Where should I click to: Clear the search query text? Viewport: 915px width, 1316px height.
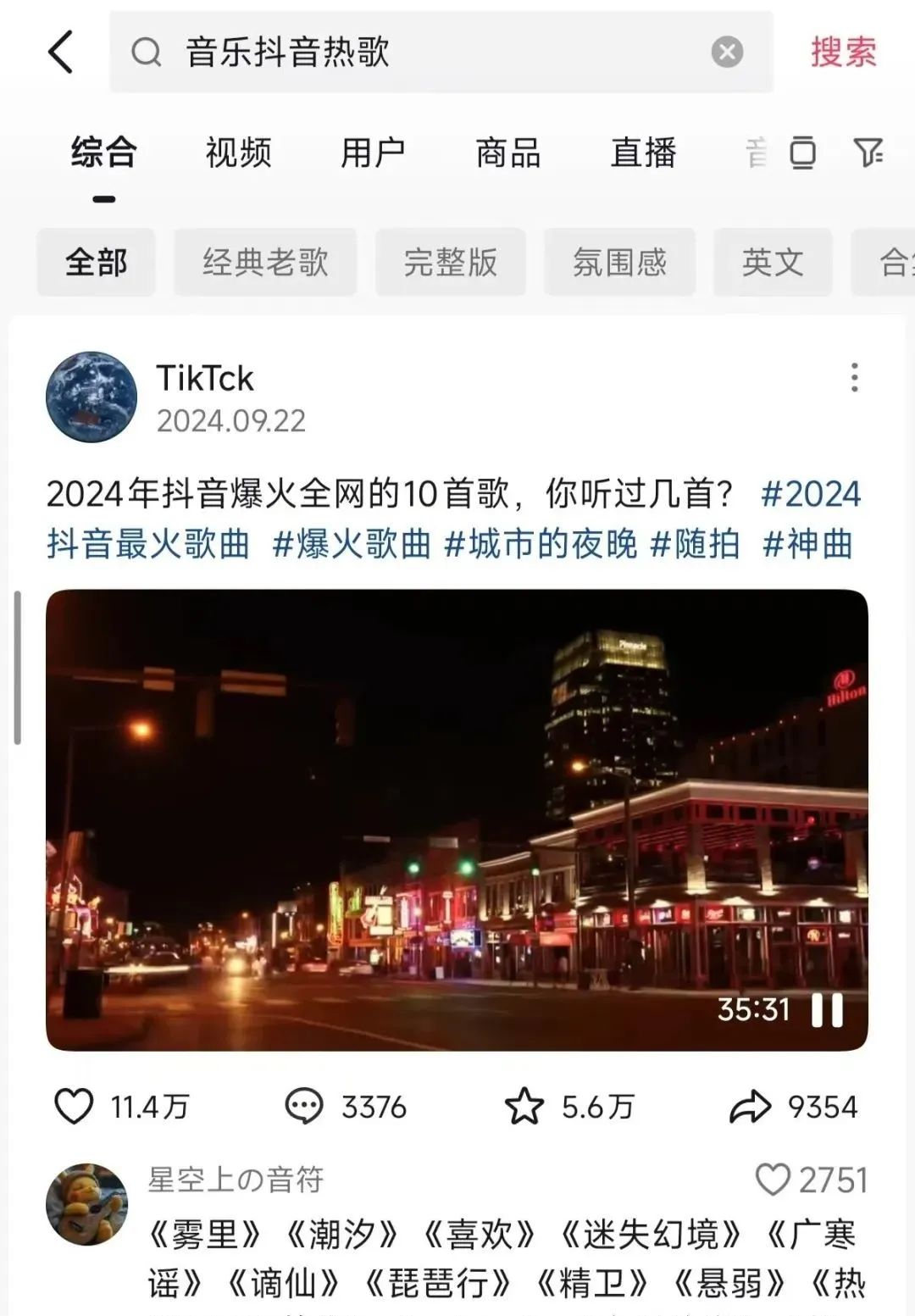[x=726, y=52]
